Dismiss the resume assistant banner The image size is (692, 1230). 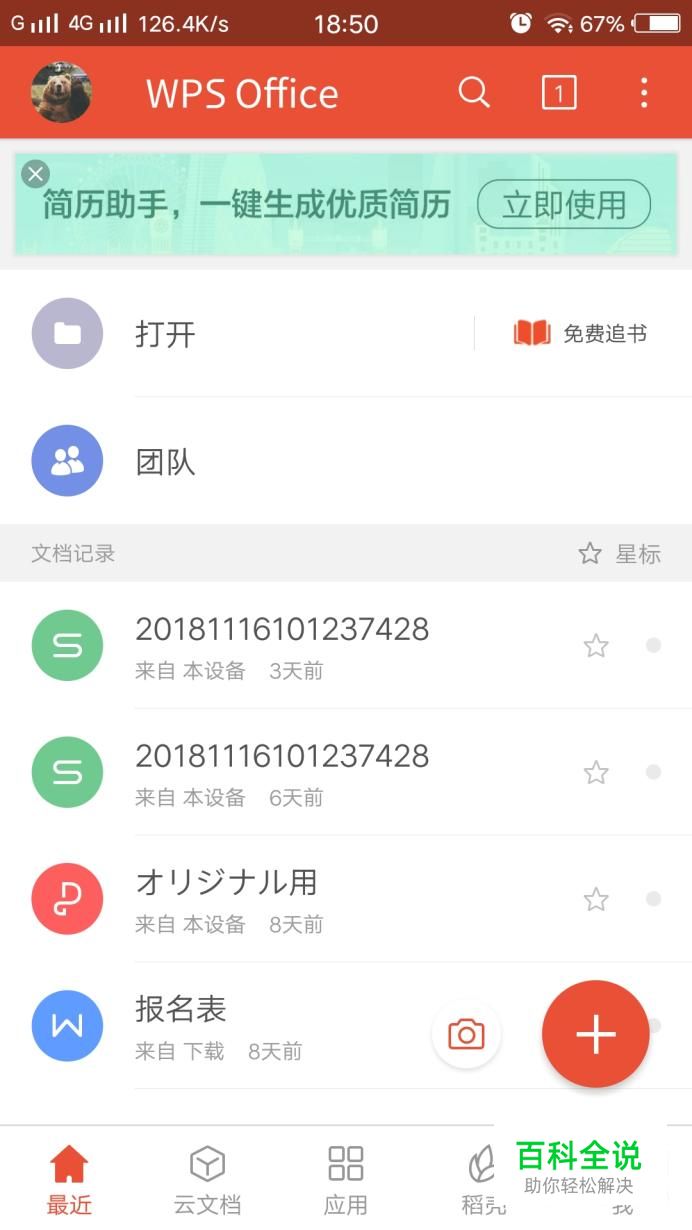pos(36,174)
